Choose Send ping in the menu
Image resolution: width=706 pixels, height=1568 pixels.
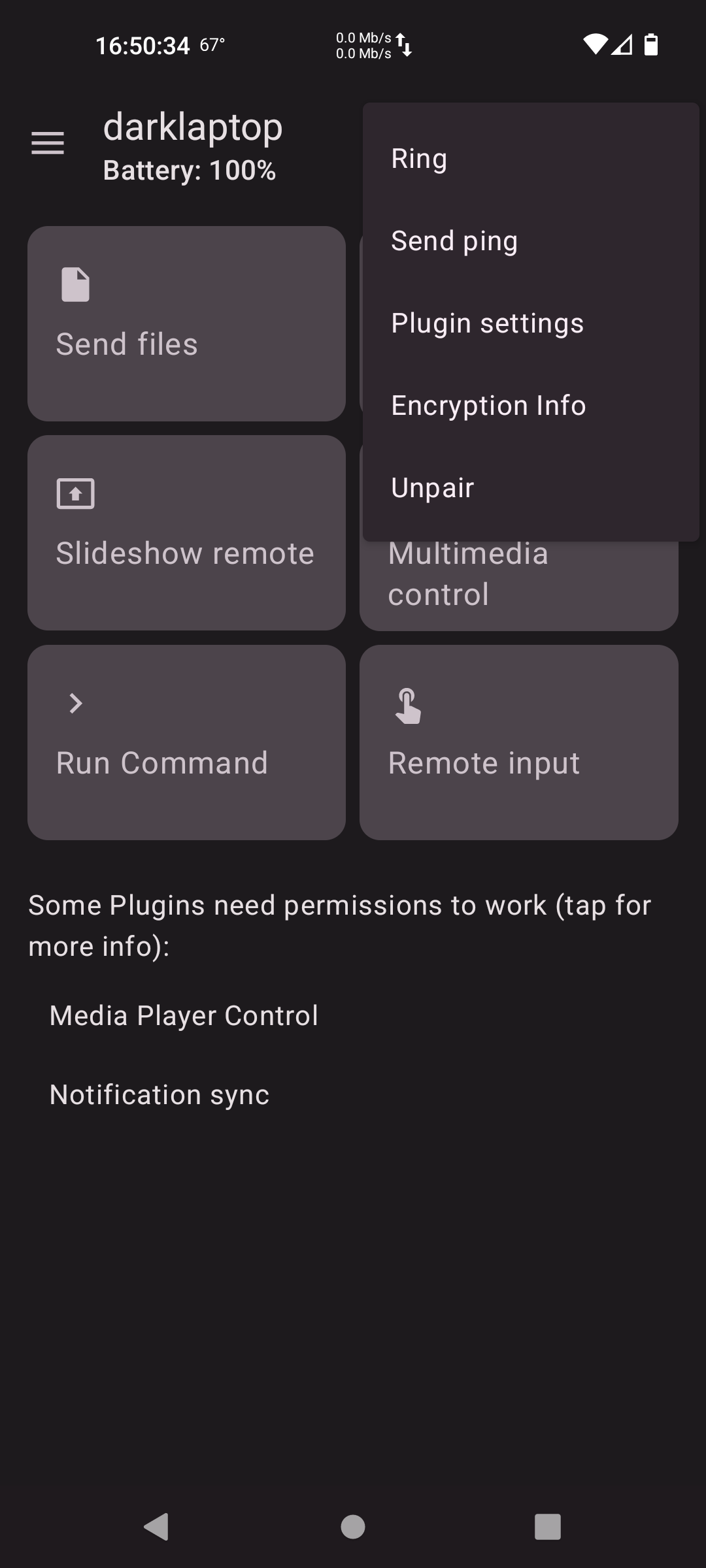coord(531,241)
